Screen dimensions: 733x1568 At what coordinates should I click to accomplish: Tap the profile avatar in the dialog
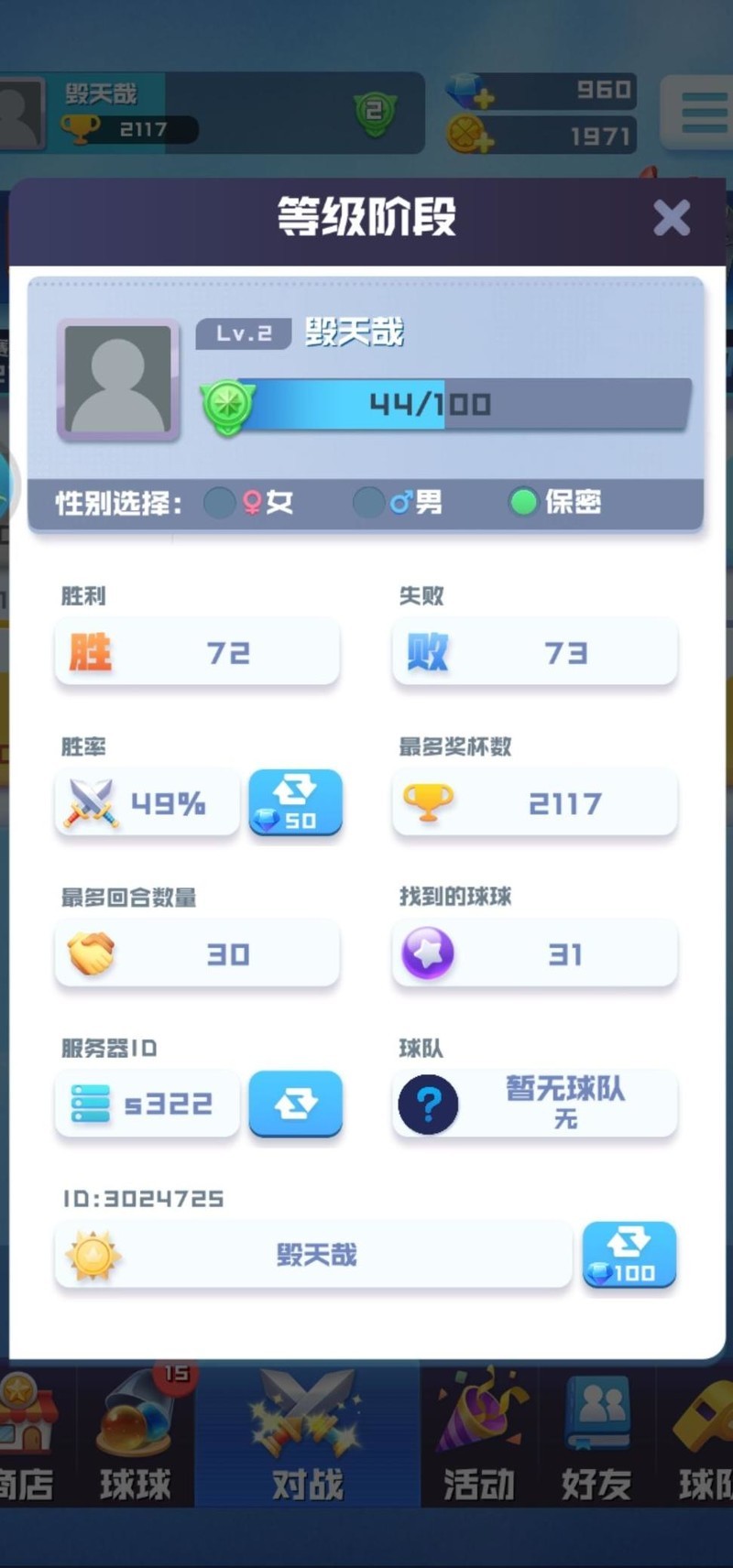(118, 380)
